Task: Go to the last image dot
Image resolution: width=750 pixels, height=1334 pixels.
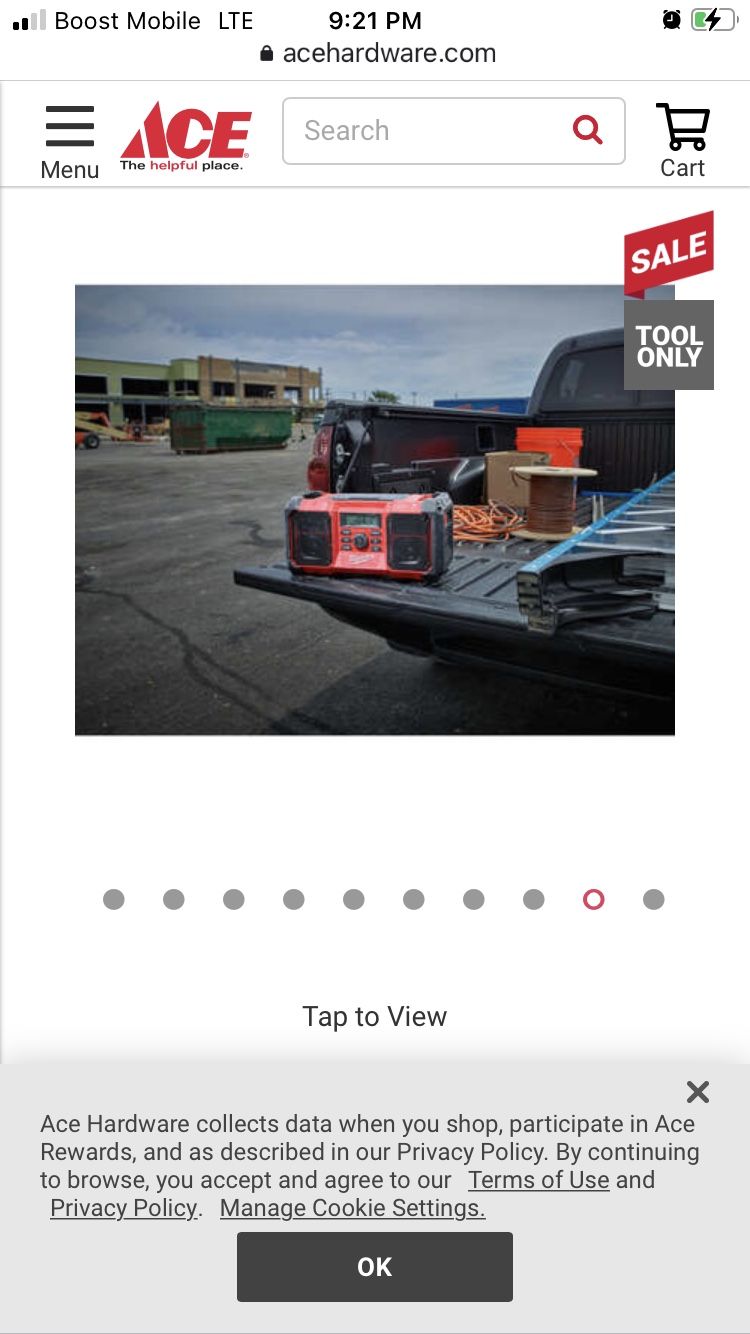Action: tap(654, 899)
